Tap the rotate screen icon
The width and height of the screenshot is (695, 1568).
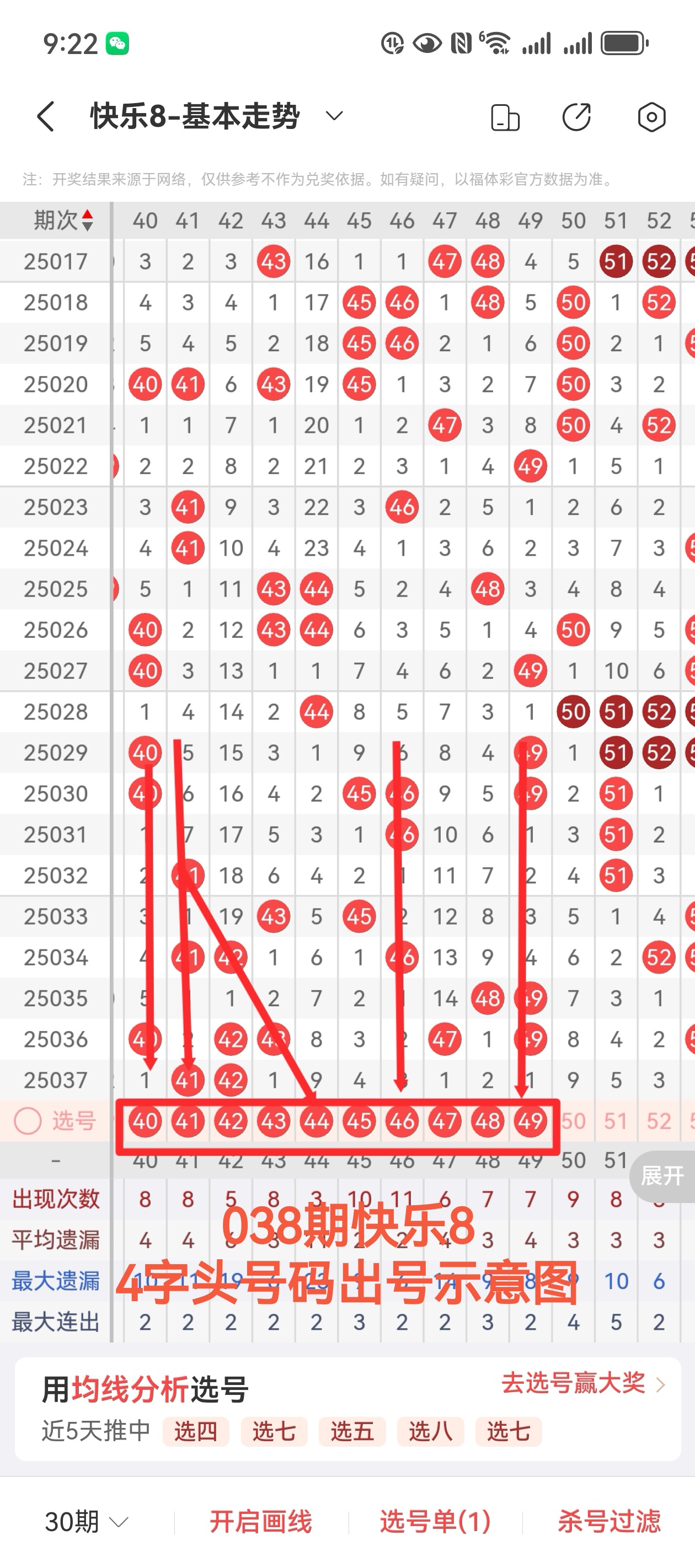[505, 117]
